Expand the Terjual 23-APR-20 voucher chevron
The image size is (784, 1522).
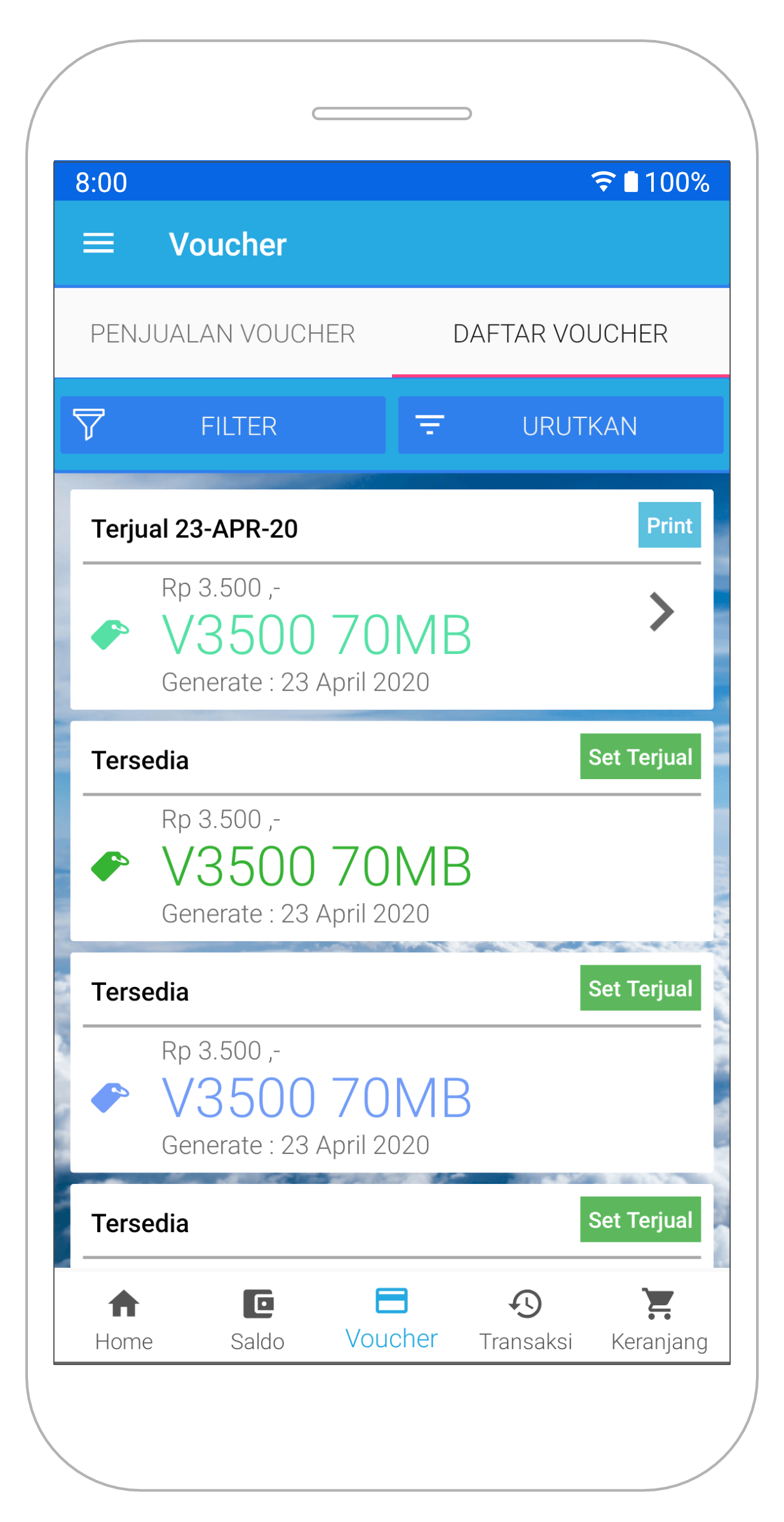661,612
